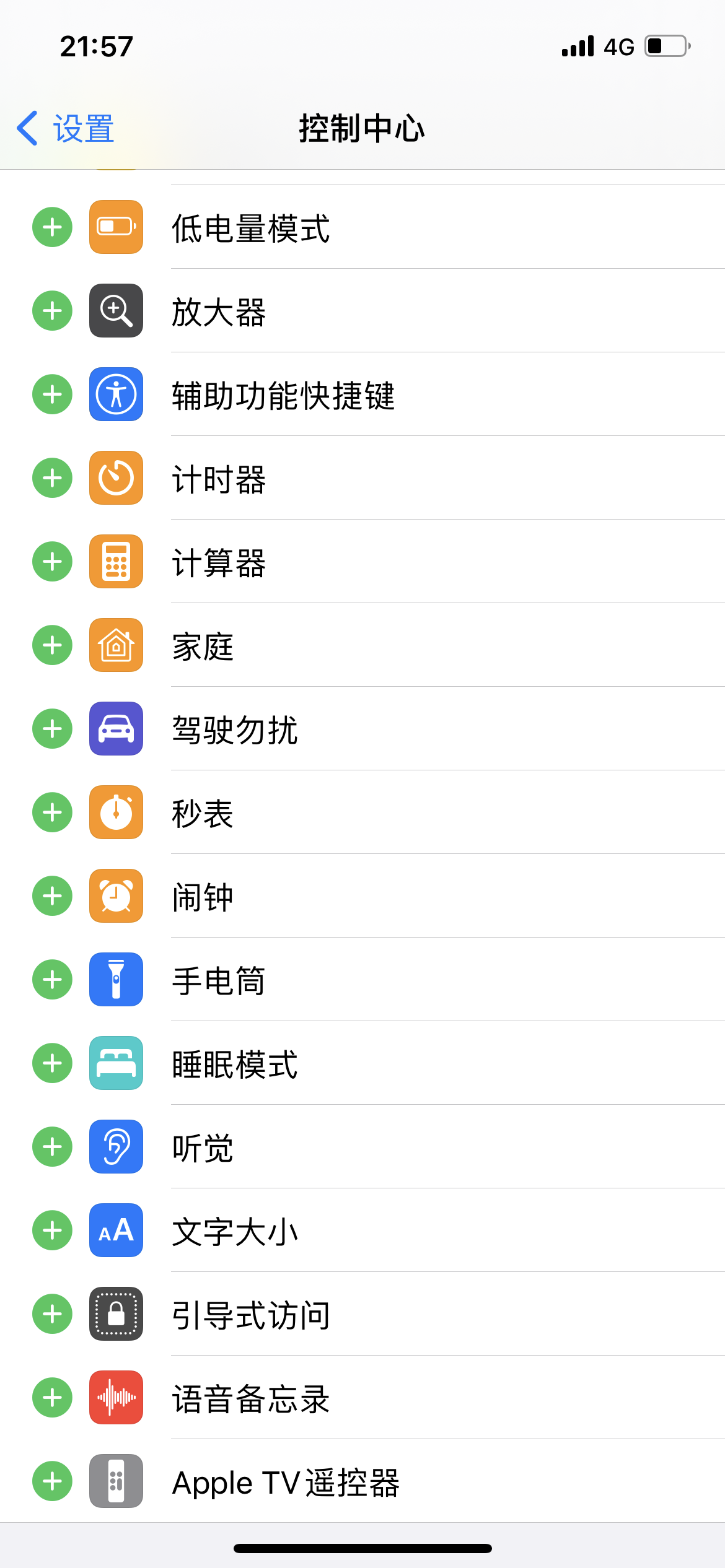Tap the green plus for 语音备忘录
The image size is (725, 1568).
click(53, 1398)
